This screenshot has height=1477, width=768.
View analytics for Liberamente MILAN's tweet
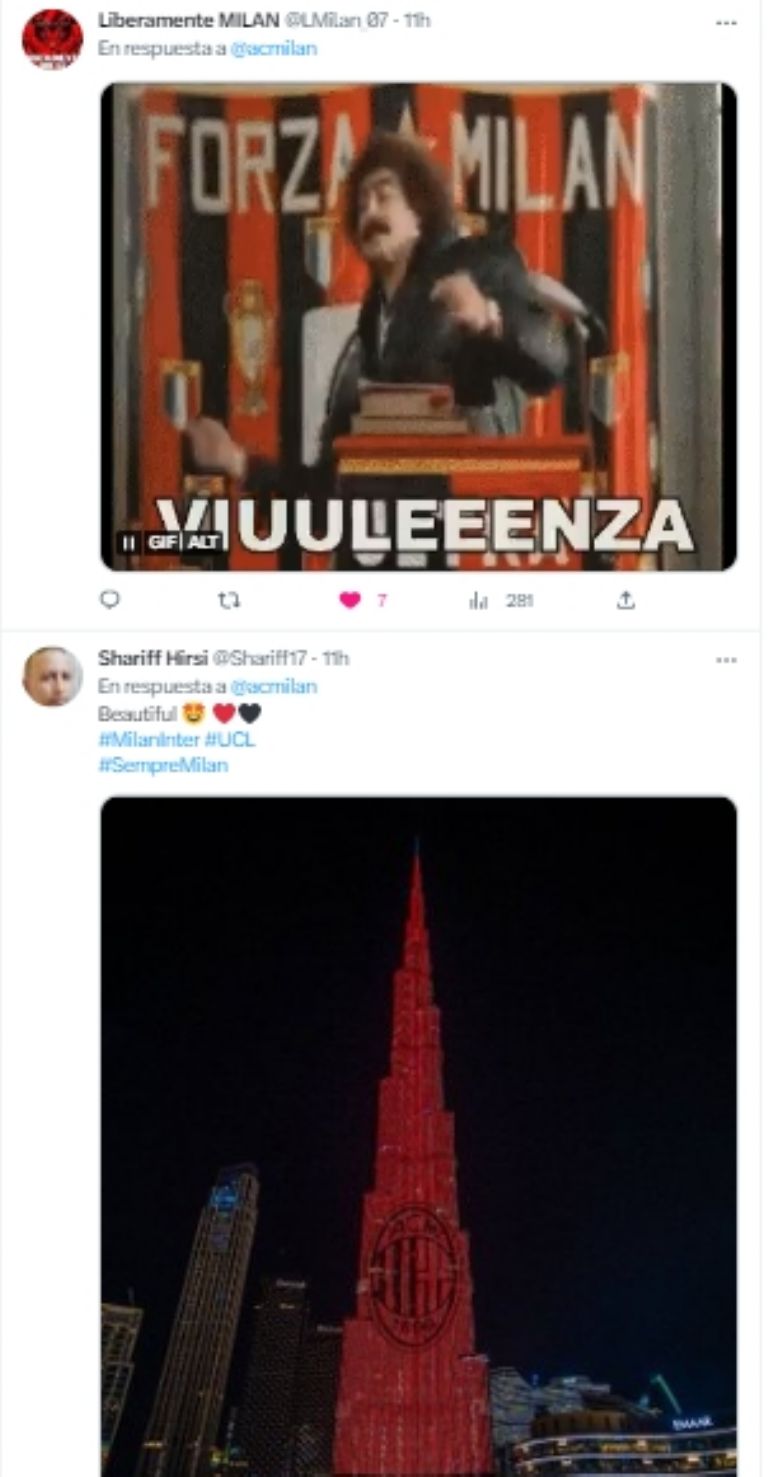[478, 600]
